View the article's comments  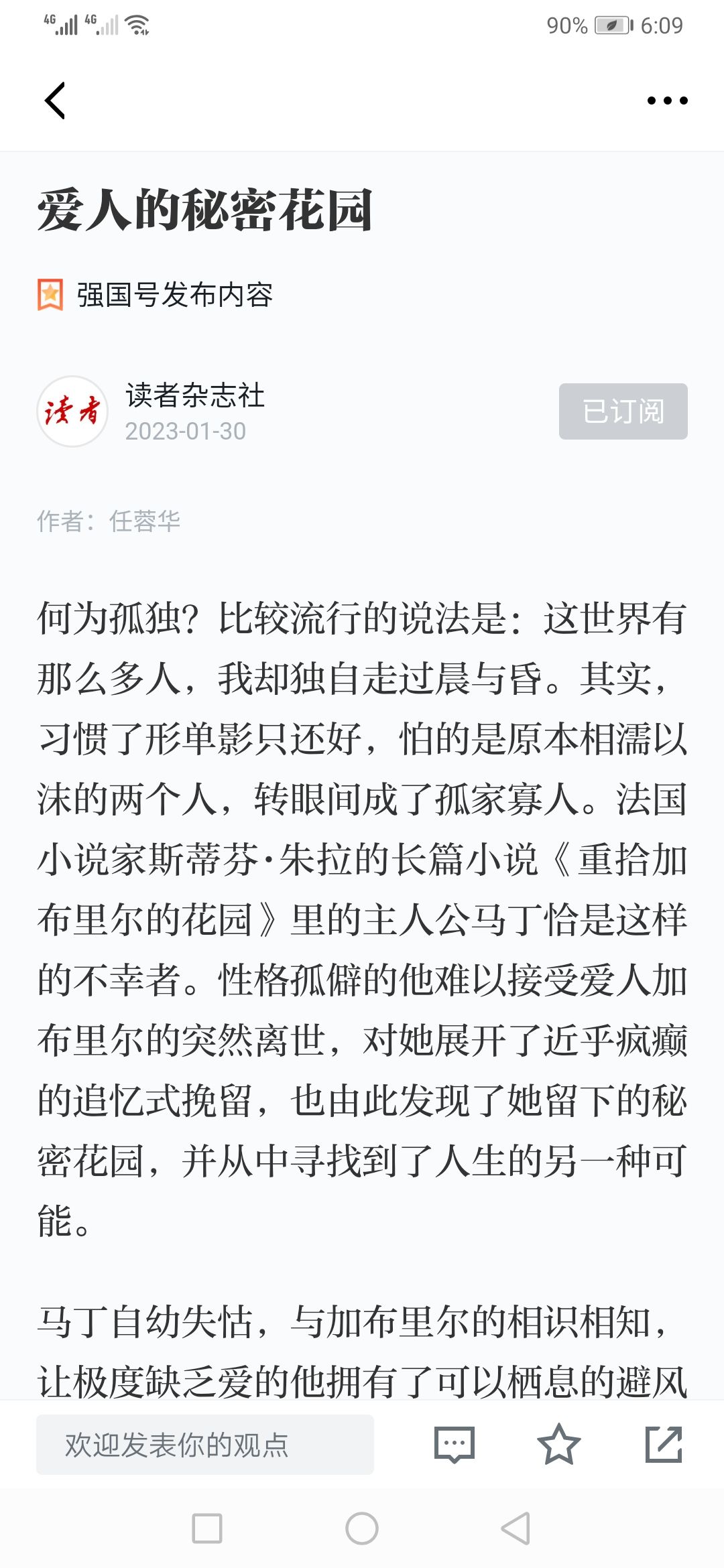coord(455,1444)
